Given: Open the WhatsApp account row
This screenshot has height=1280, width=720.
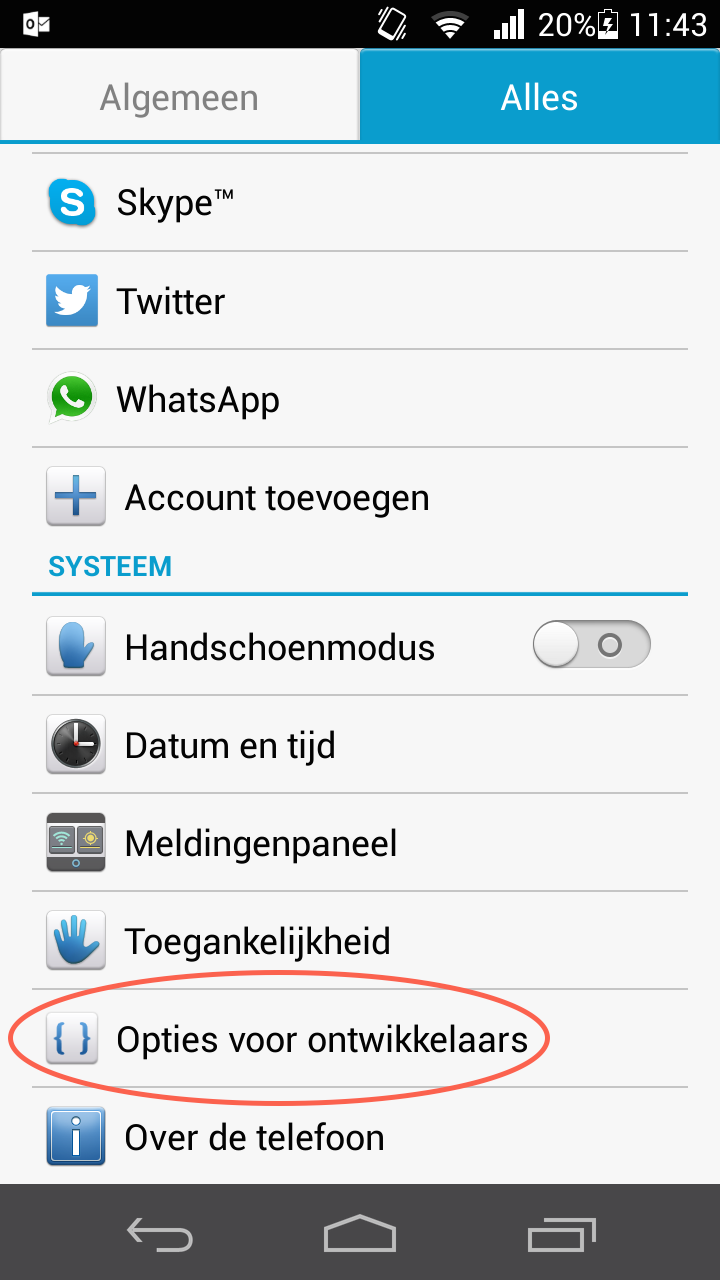Looking at the screenshot, I should (360, 399).
